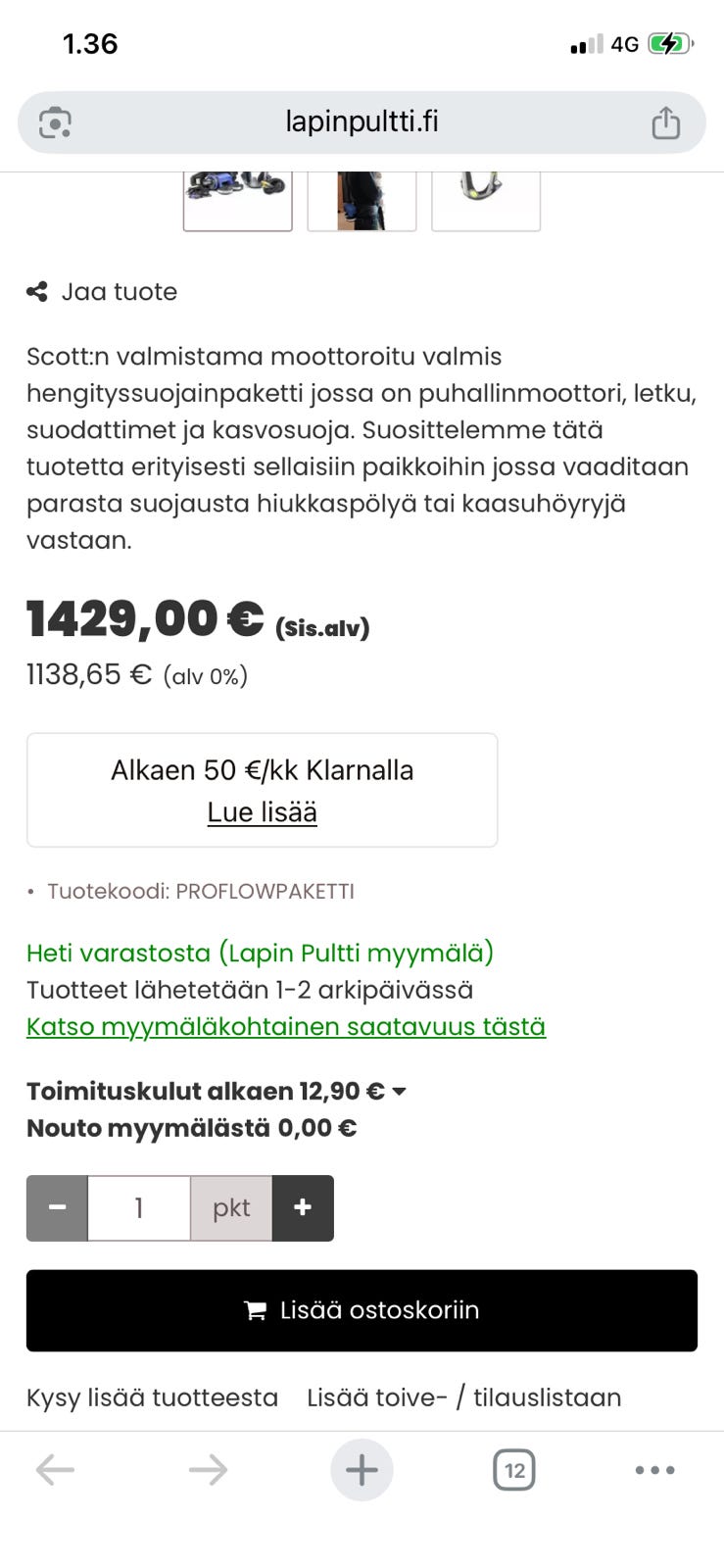Select Lisää toive- / tilauslistaan
Image resolution: width=724 pixels, height=1568 pixels.
(463, 1397)
